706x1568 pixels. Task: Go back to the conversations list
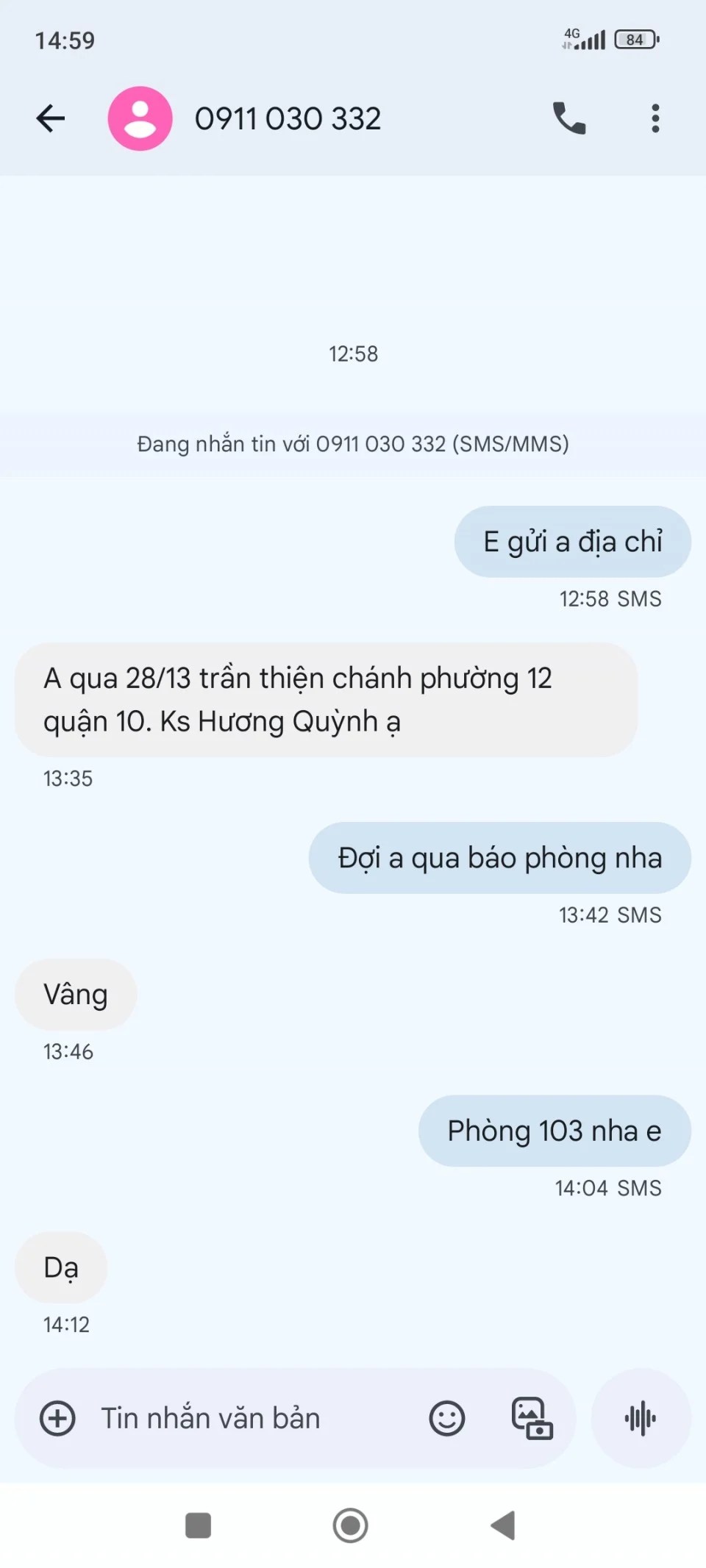[51, 118]
